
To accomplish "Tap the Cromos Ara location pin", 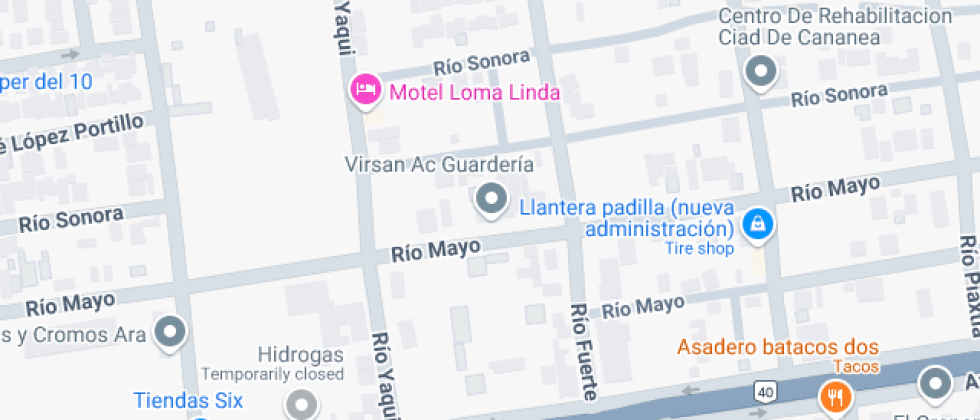I will 173,332.
